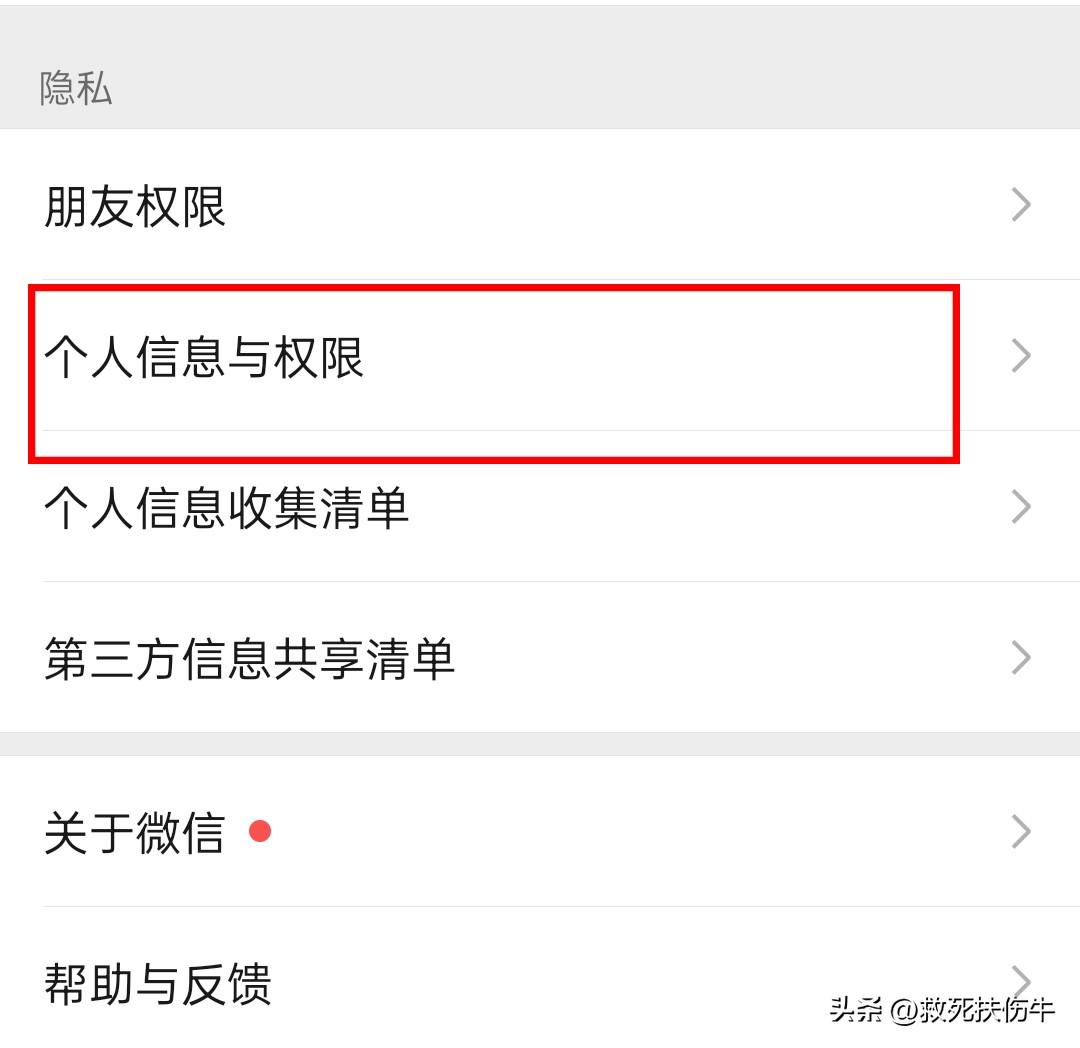Open 第三方信息共享清单
1080x1048 pixels.
coord(540,659)
